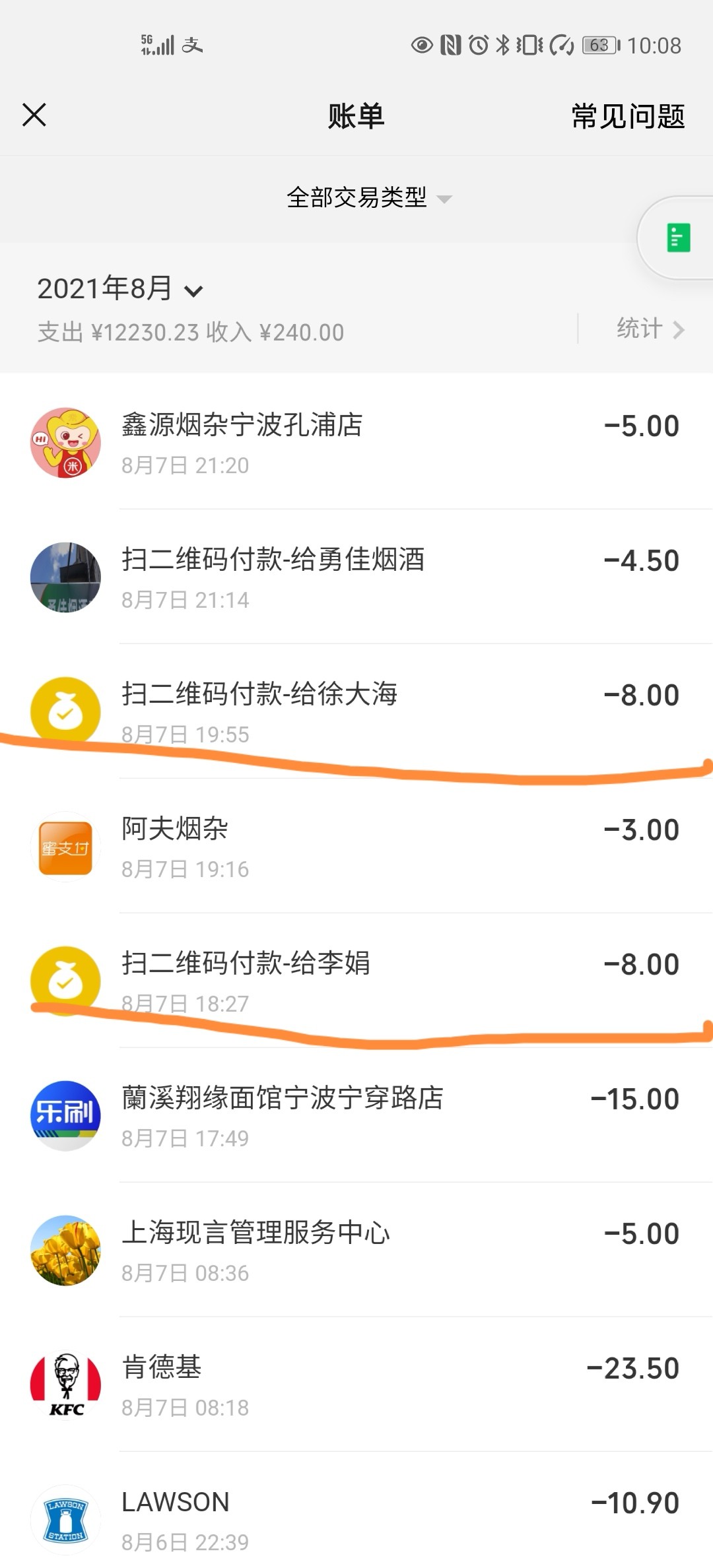Tap the arrow beside 统计
The width and height of the screenshot is (713, 1568).
pos(680,329)
